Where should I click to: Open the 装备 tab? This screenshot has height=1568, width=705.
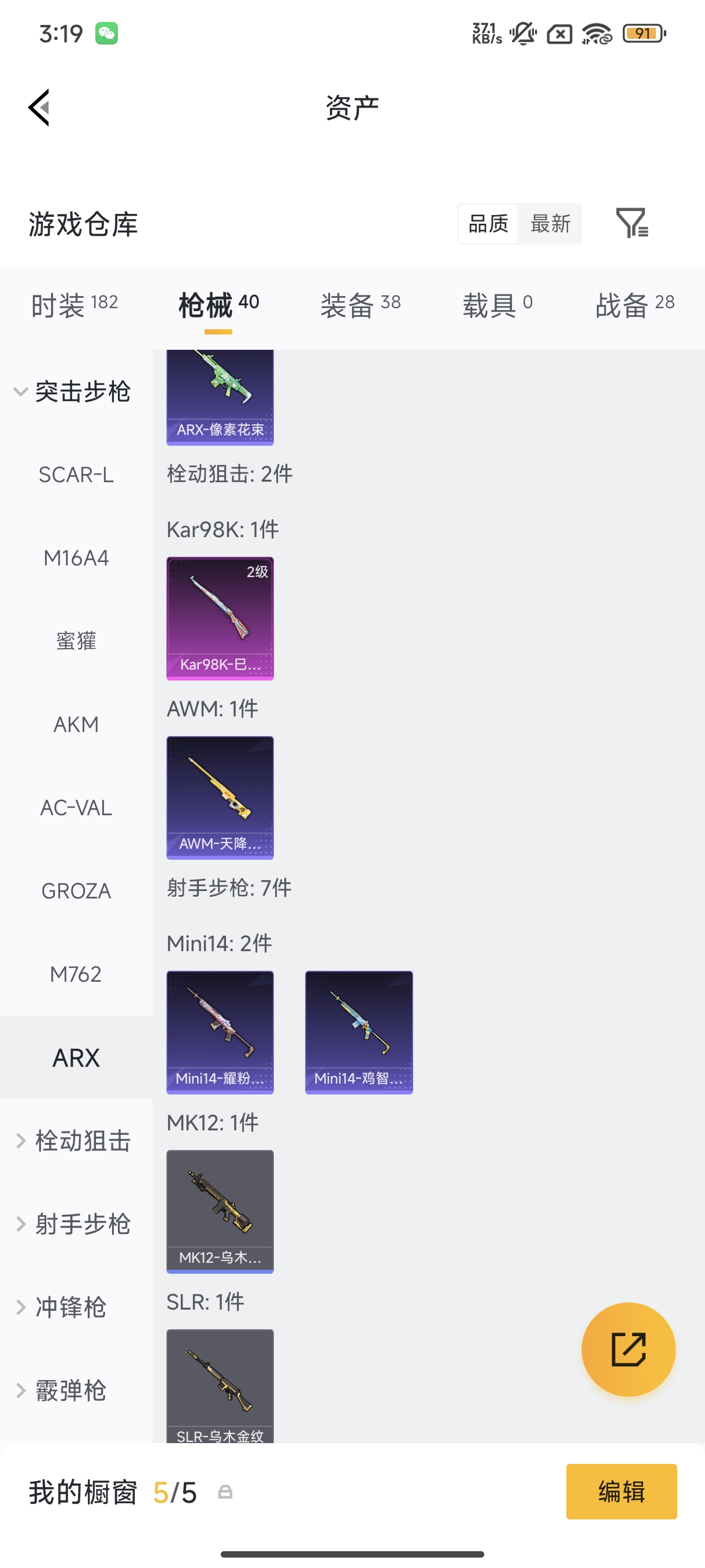pyautogui.click(x=359, y=304)
